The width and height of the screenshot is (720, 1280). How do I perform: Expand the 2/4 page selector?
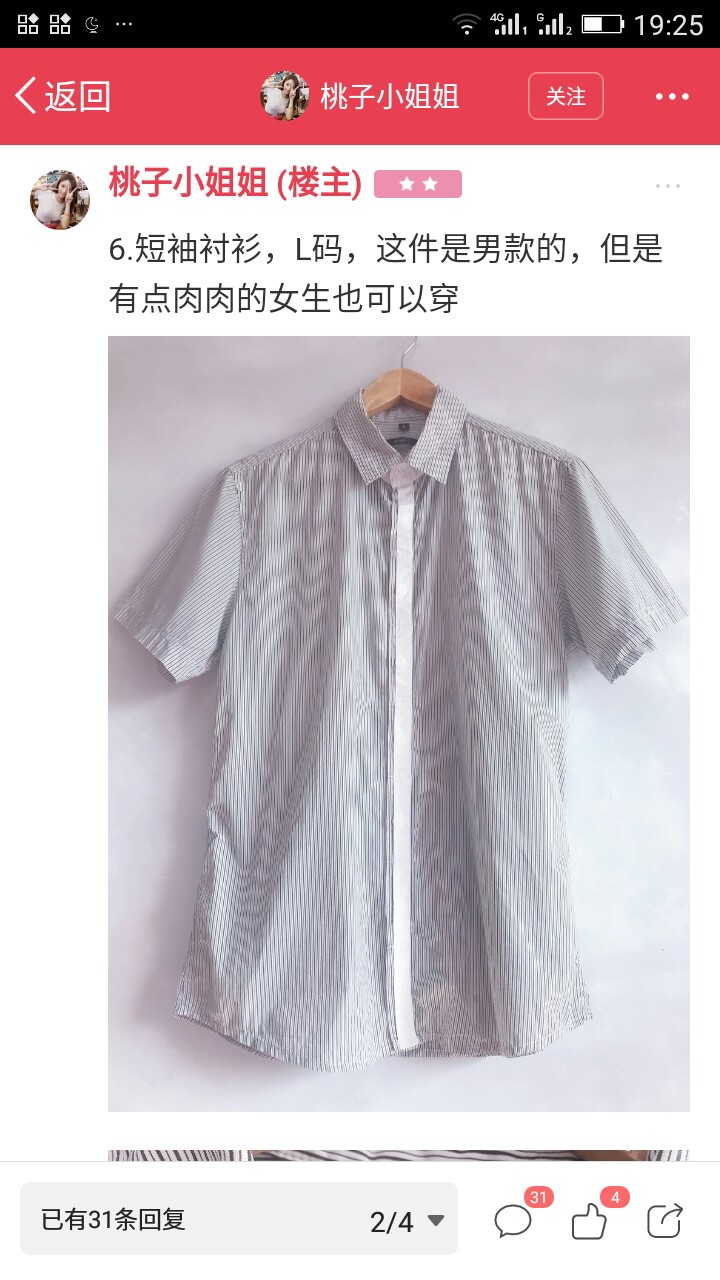(407, 1221)
